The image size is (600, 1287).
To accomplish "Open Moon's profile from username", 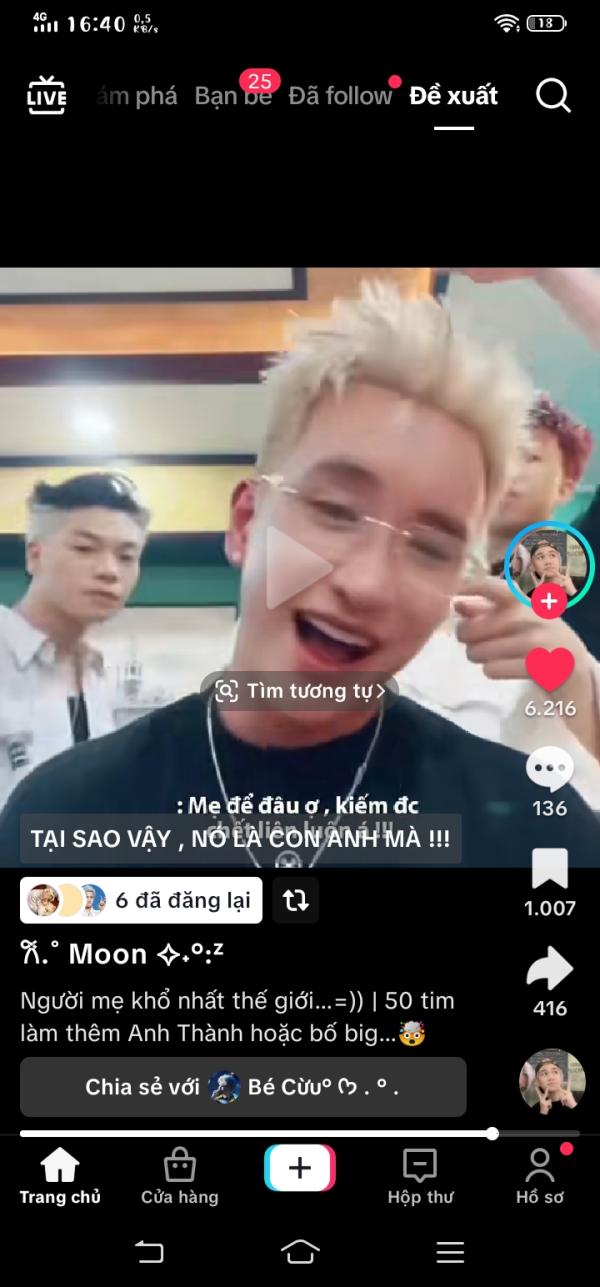I will tap(110, 954).
